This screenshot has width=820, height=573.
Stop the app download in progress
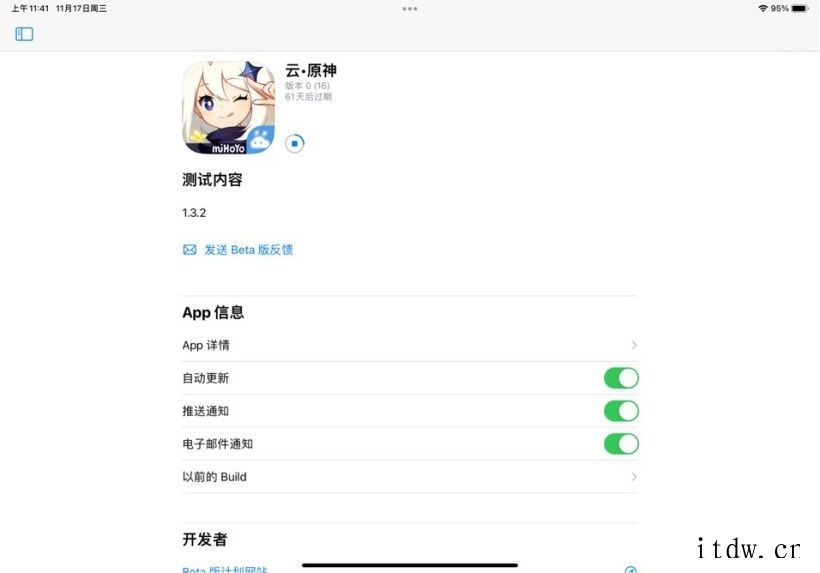[294, 143]
